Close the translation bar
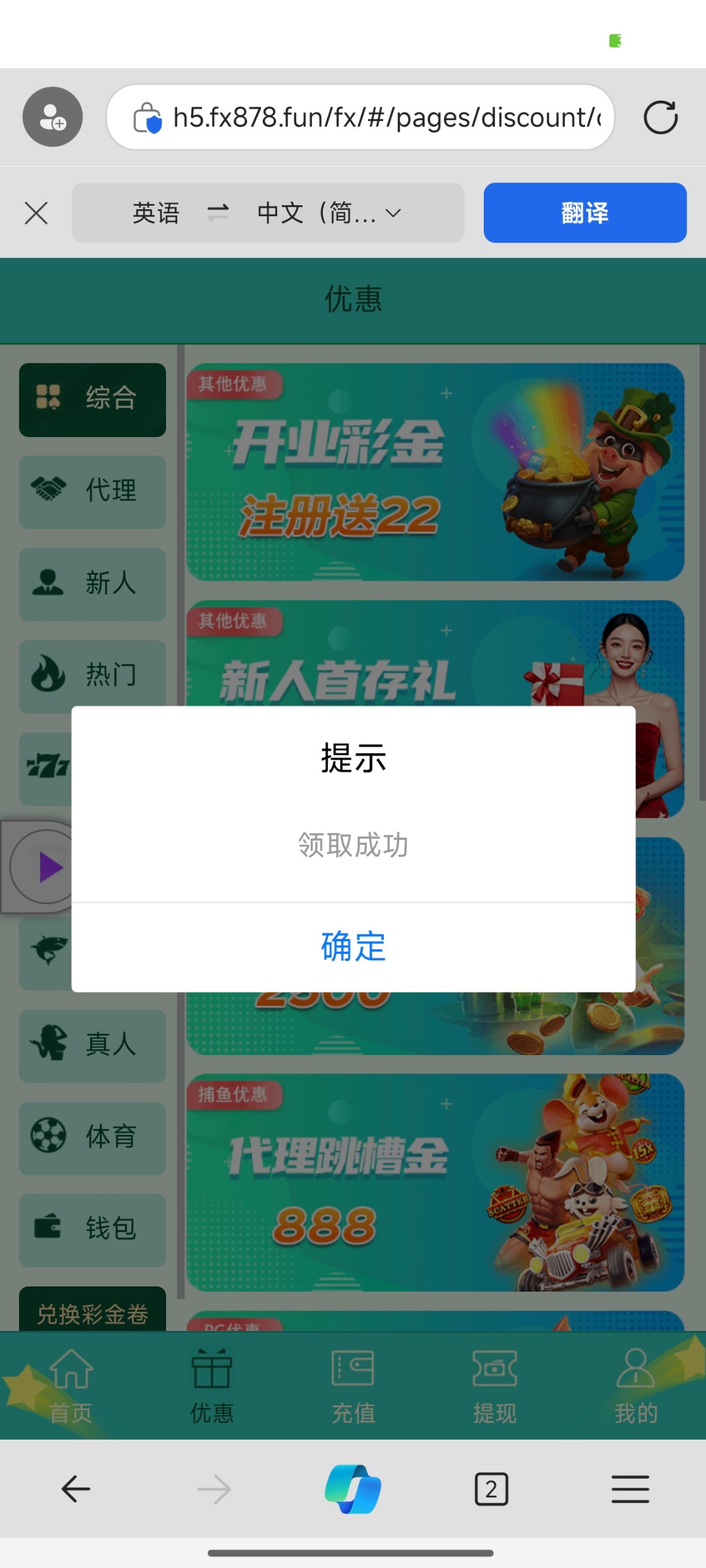The width and height of the screenshot is (706, 1568). (x=36, y=213)
